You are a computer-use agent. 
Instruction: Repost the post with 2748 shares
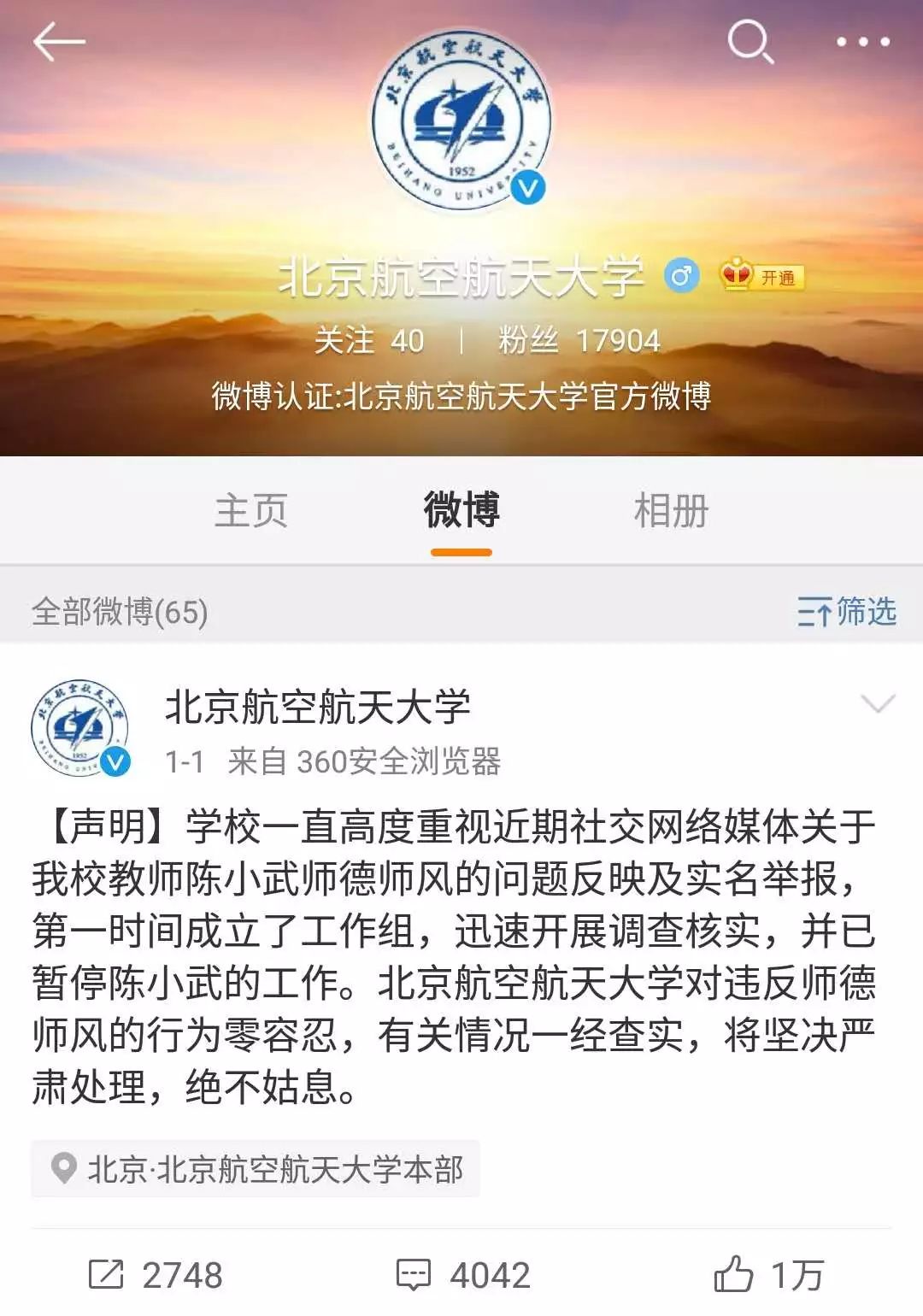pyautogui.click(x=156, y=1275)
